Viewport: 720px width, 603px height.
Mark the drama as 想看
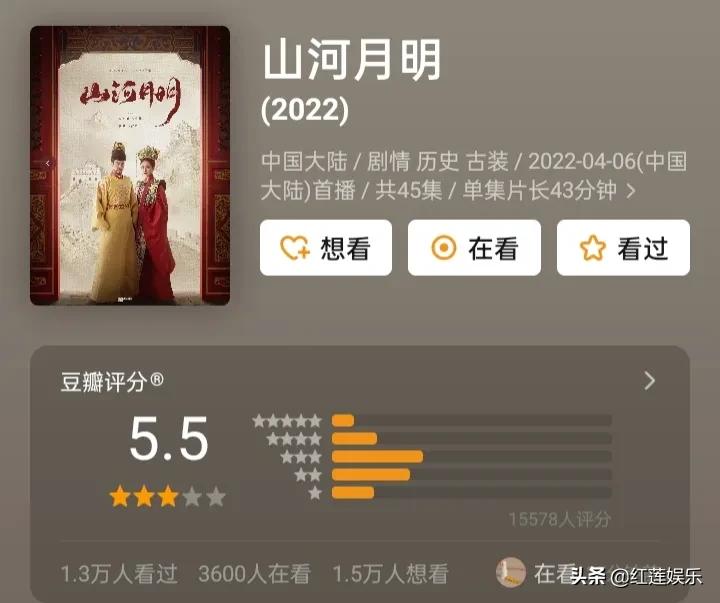pyautogui.click(x=325, y=248)
